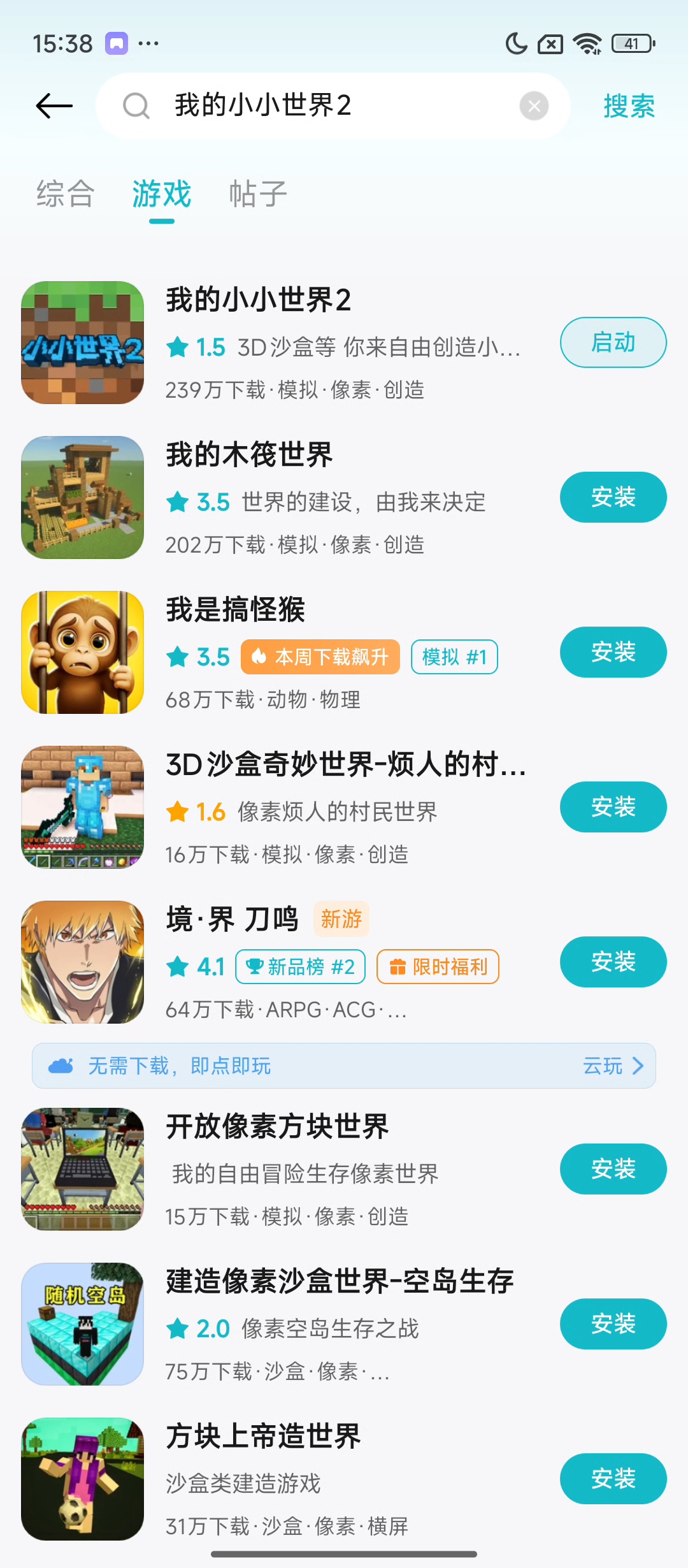Switch to the 帖子 tab
Viewport: 688px width, 1568px height.
[x=258, y=194]
